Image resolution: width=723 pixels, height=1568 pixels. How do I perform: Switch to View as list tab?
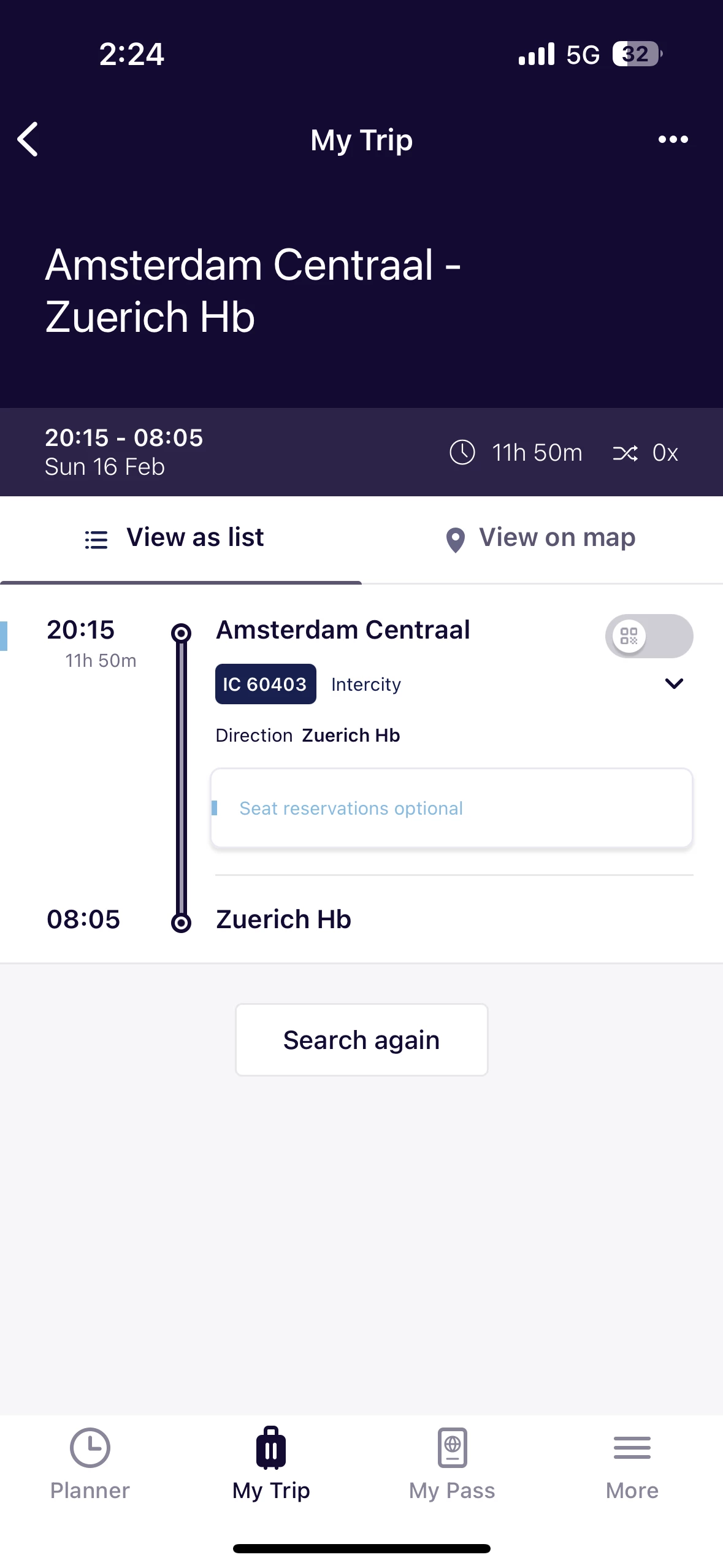click(x=175, y=538)
